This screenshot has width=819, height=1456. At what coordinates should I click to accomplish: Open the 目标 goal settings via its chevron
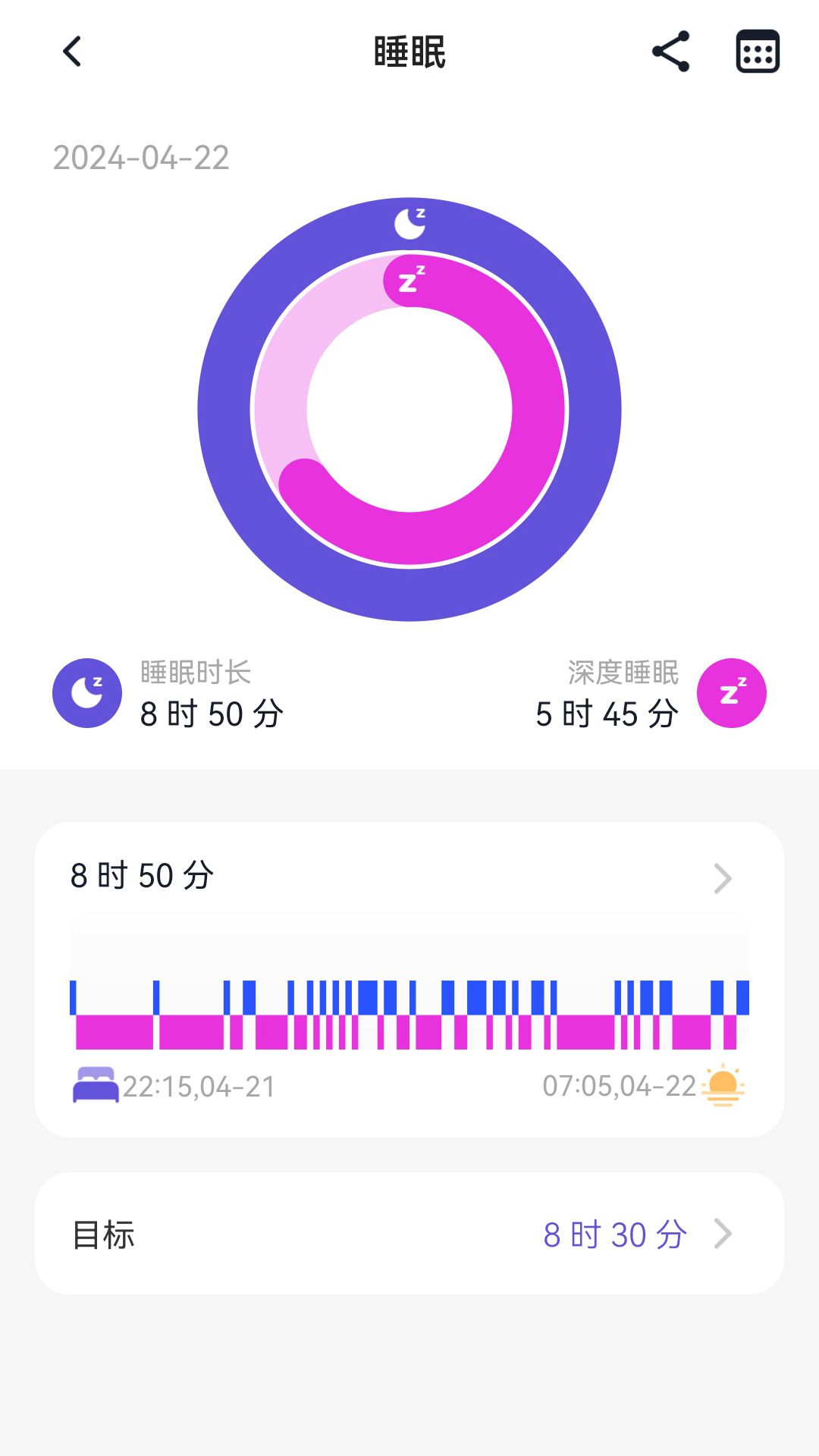point(723,1235)
